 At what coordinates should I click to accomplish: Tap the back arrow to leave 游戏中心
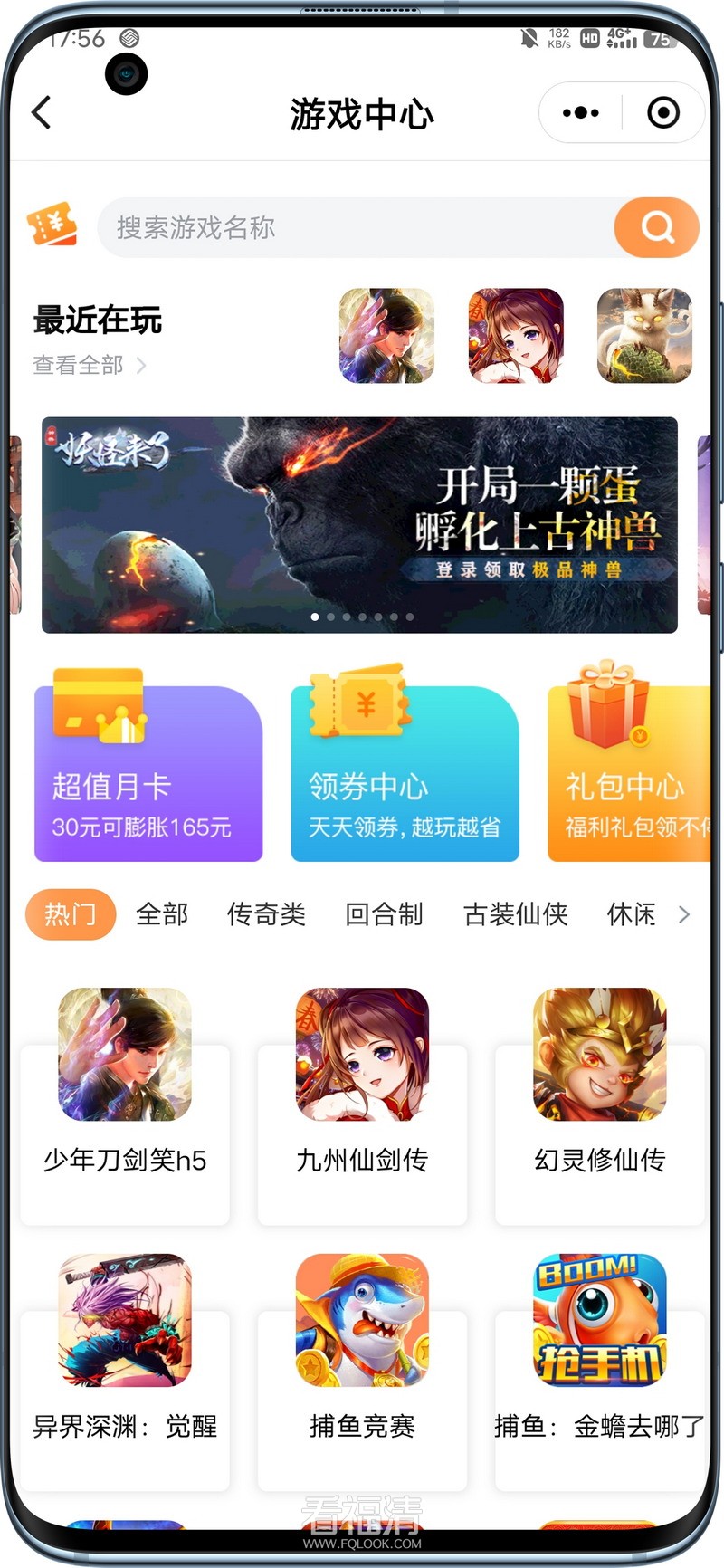[41, 112]
